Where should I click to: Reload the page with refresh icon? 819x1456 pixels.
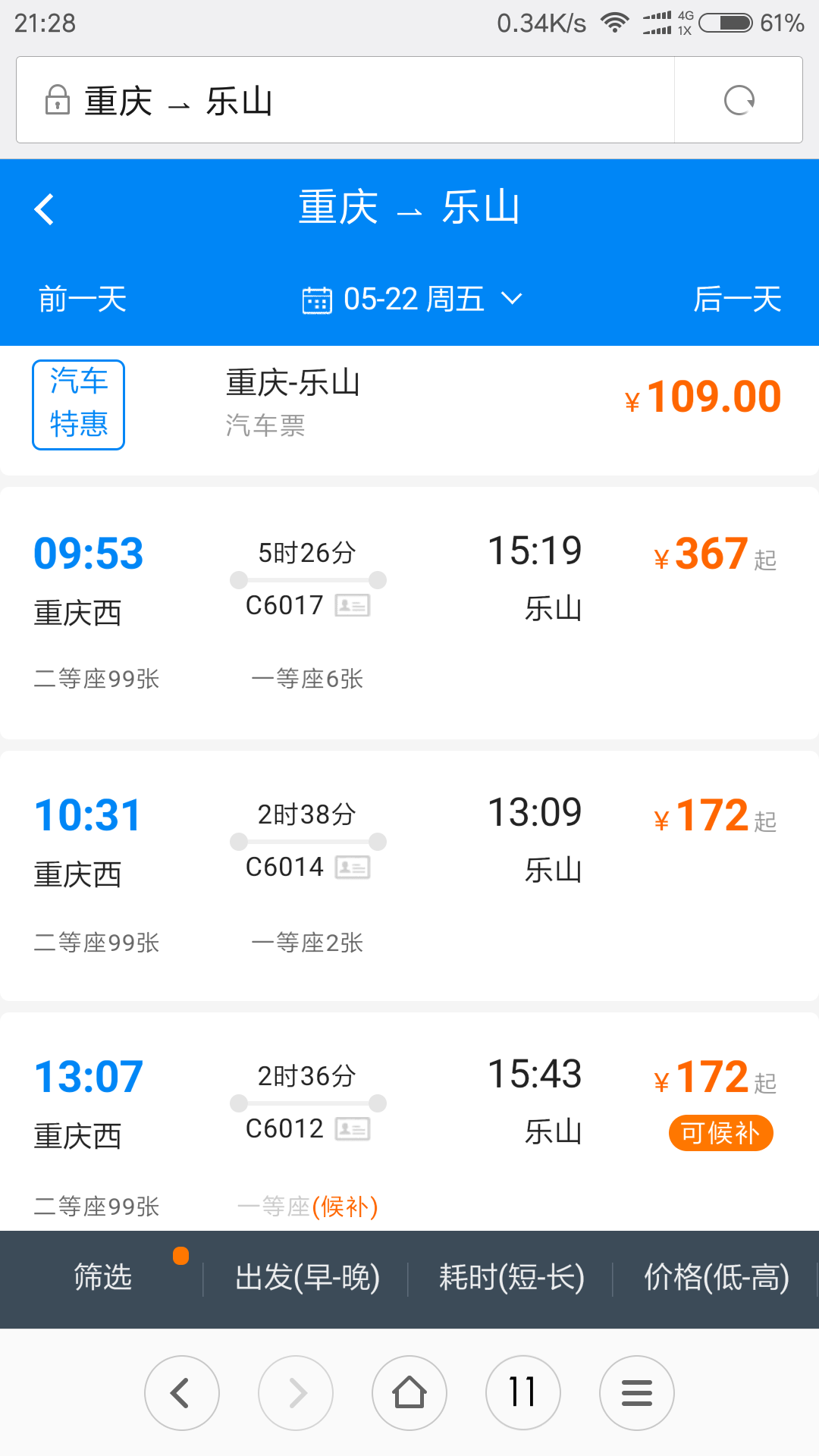(x=739, y=100)
